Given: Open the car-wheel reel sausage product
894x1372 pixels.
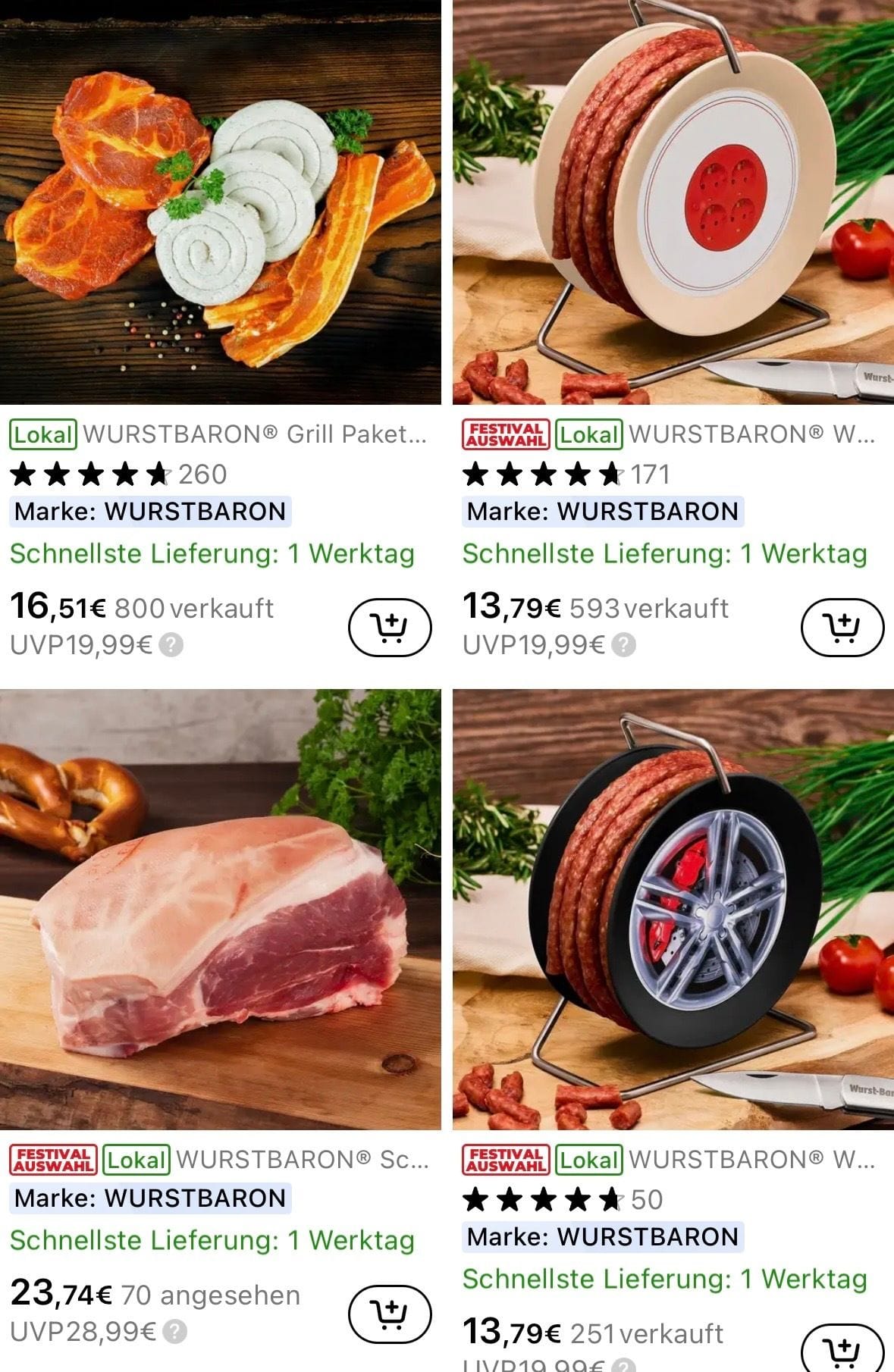Looking at the screenshot, I should pyautogui.click(x=673, y=910).
